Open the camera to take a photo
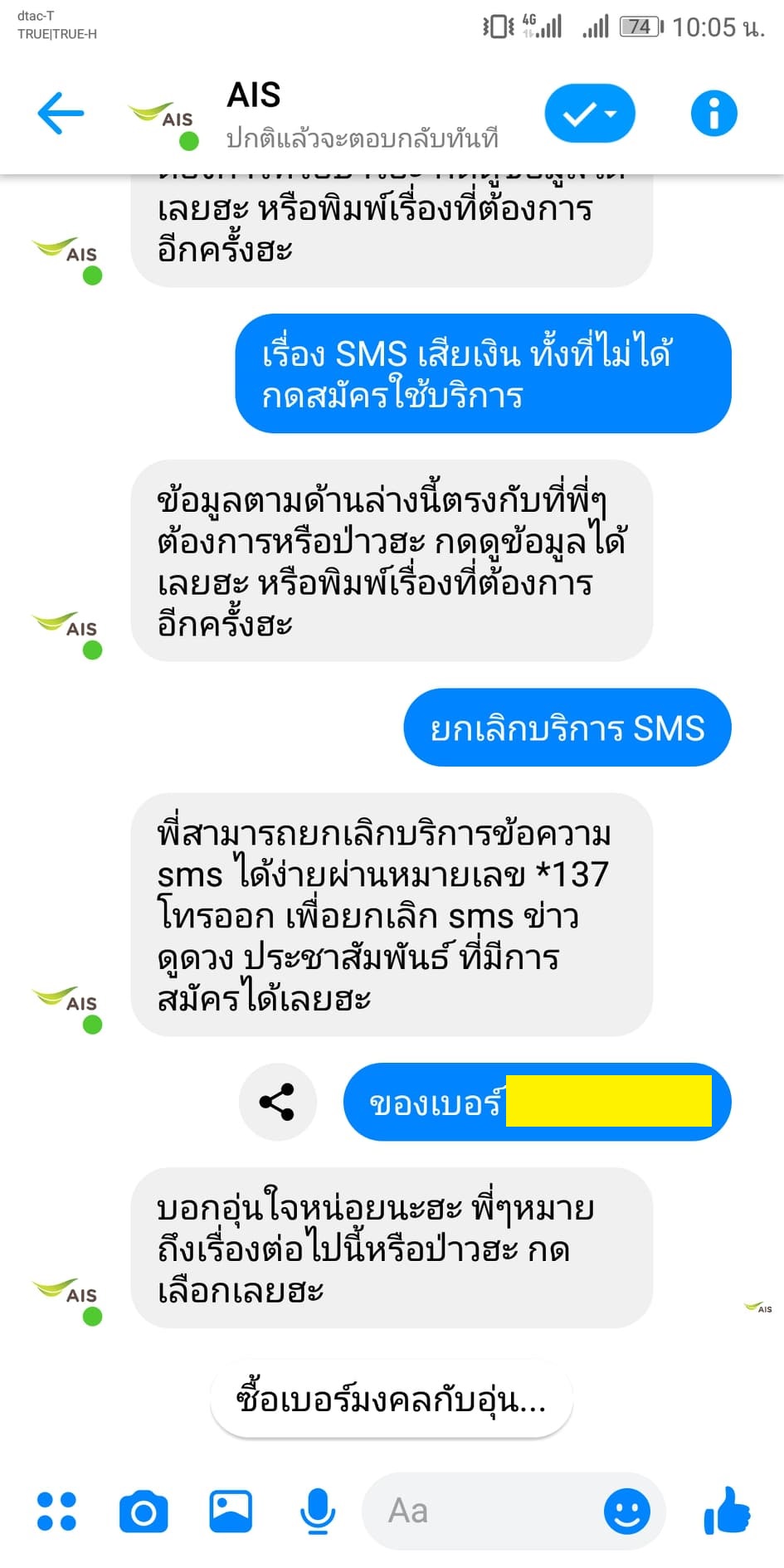Viewport: 784px width, 1568px height. [144, 1511]
